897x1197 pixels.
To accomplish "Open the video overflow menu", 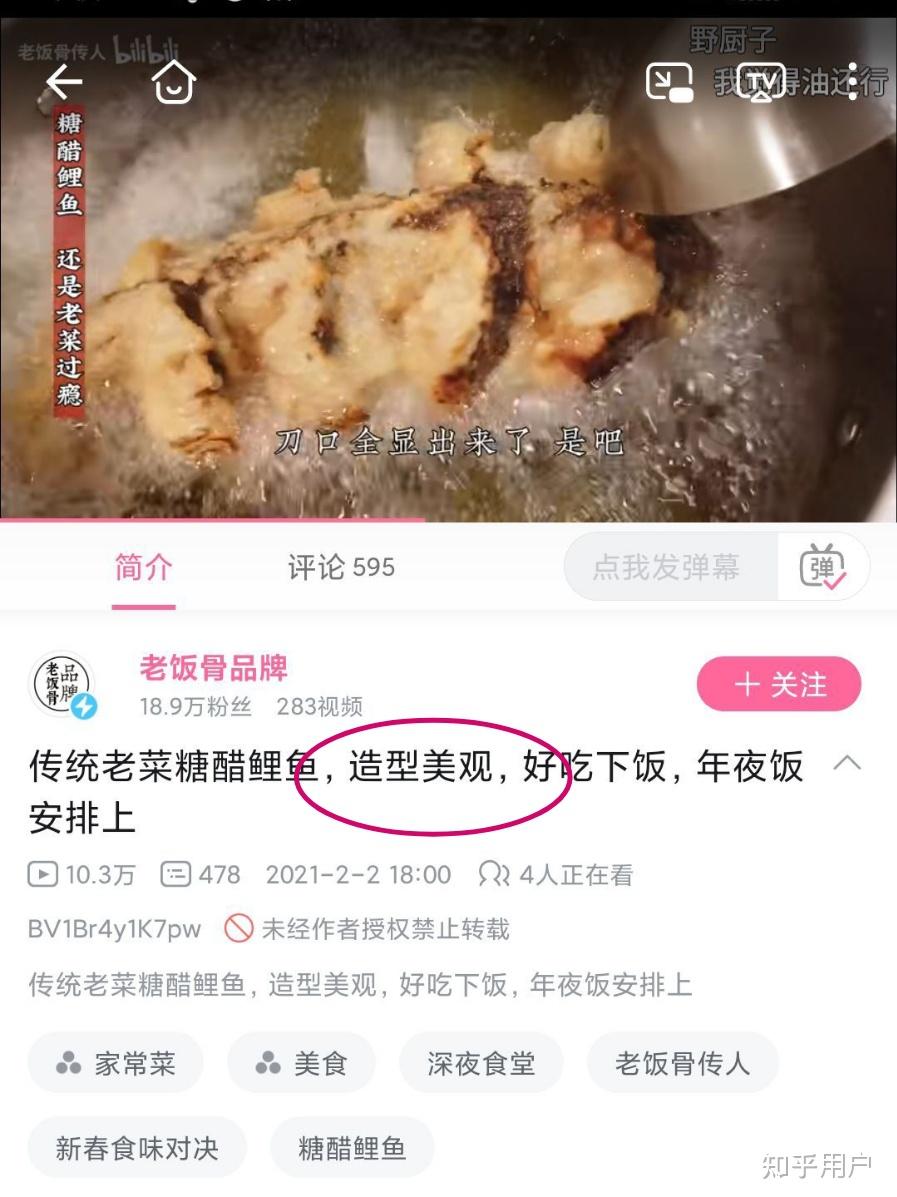I will (x=853, y=82).
